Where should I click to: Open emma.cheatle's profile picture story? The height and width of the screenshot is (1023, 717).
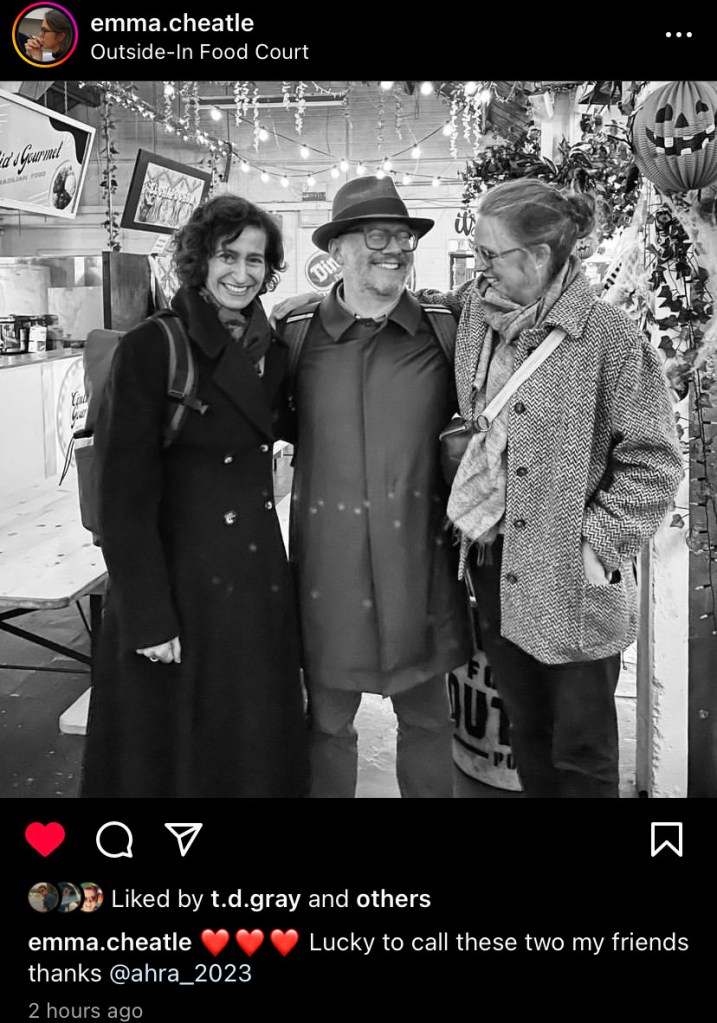click(x=44, y=35)
